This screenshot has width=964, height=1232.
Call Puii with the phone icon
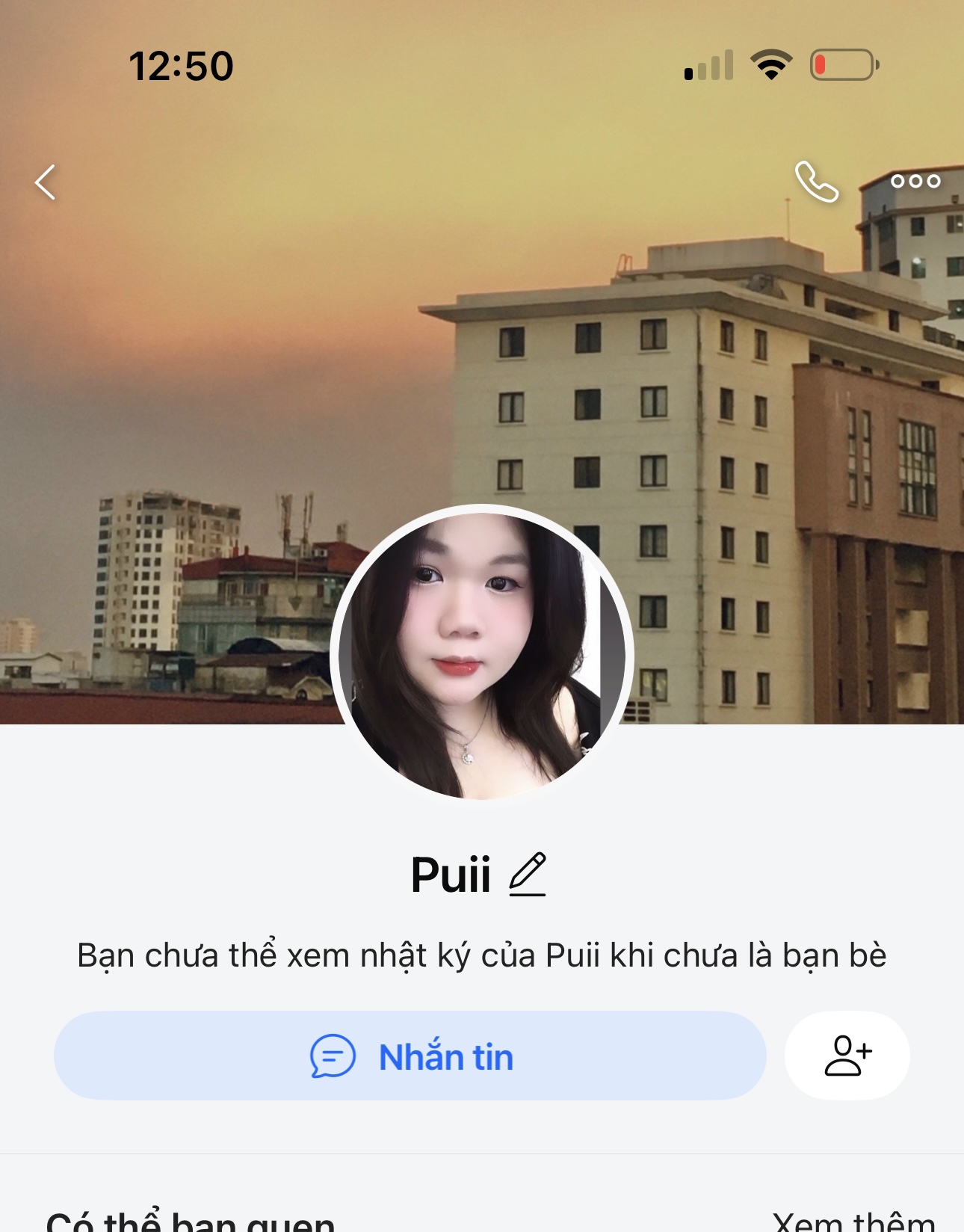[816, 182]
